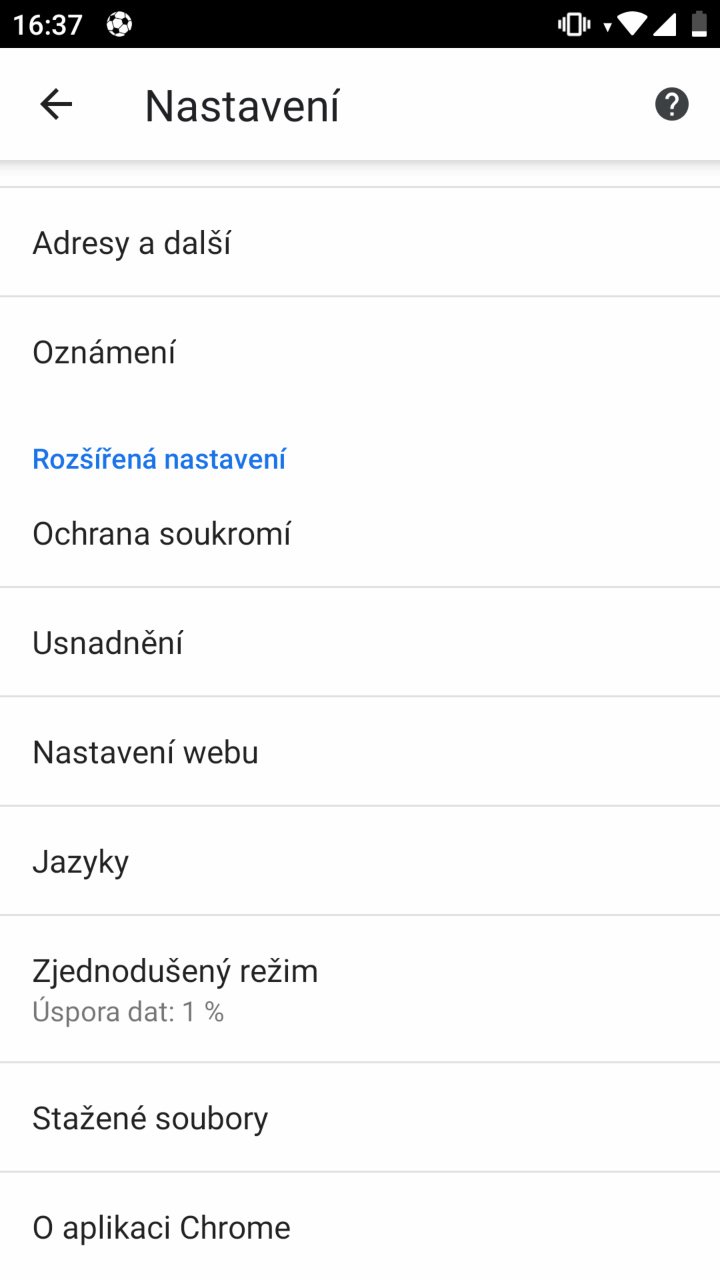Select the Usnadnění row
720x1280 pixels.
pos(360,642)
